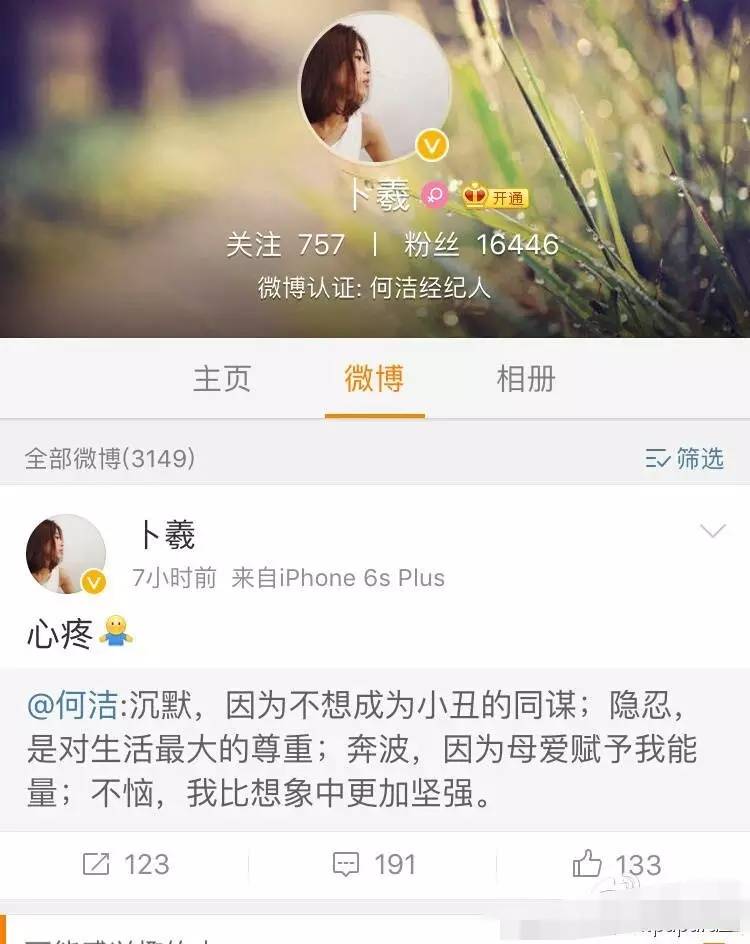This screenshot has height=944, width=750.
Task: Click the V badge on the post avatar
Action: coord(93,579)
